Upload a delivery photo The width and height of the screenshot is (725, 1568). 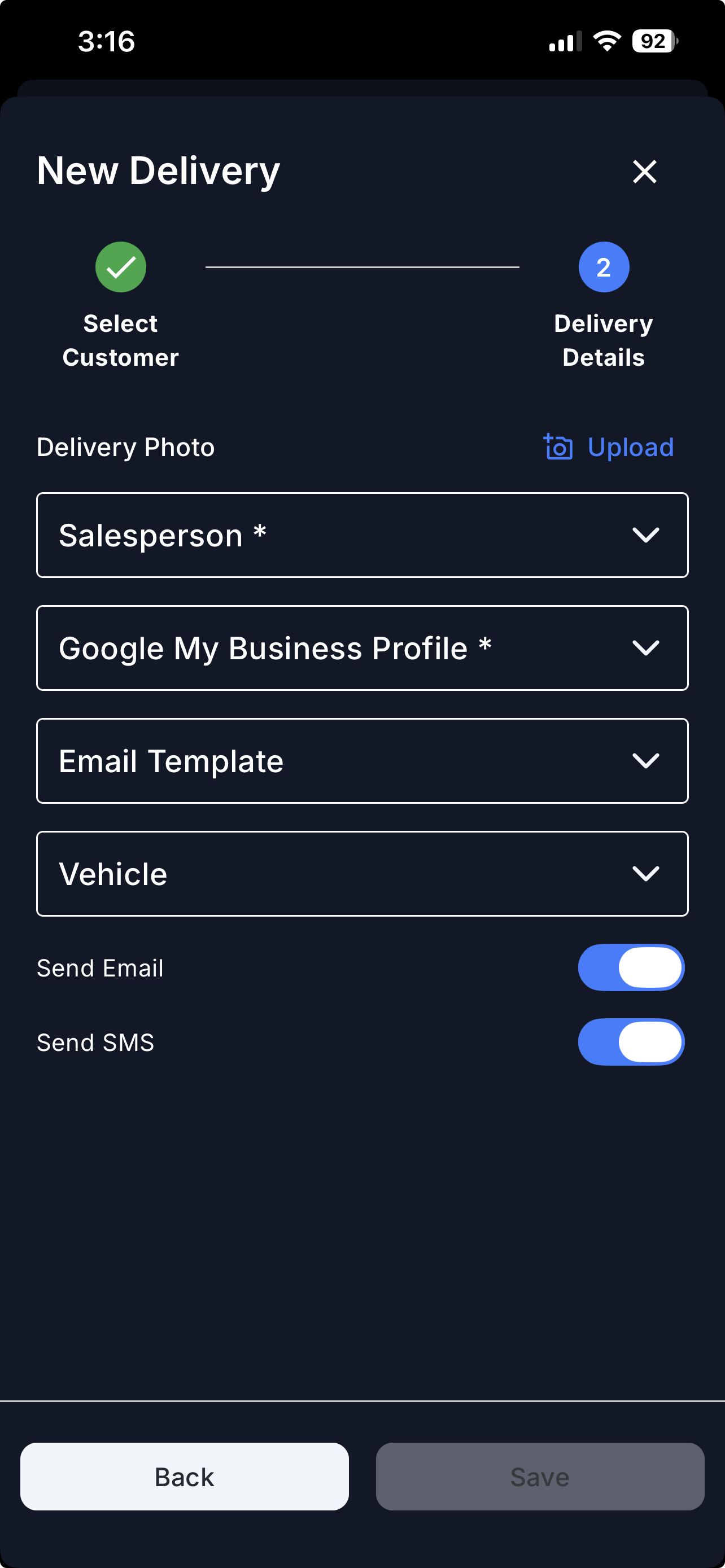tap(609, 448)
